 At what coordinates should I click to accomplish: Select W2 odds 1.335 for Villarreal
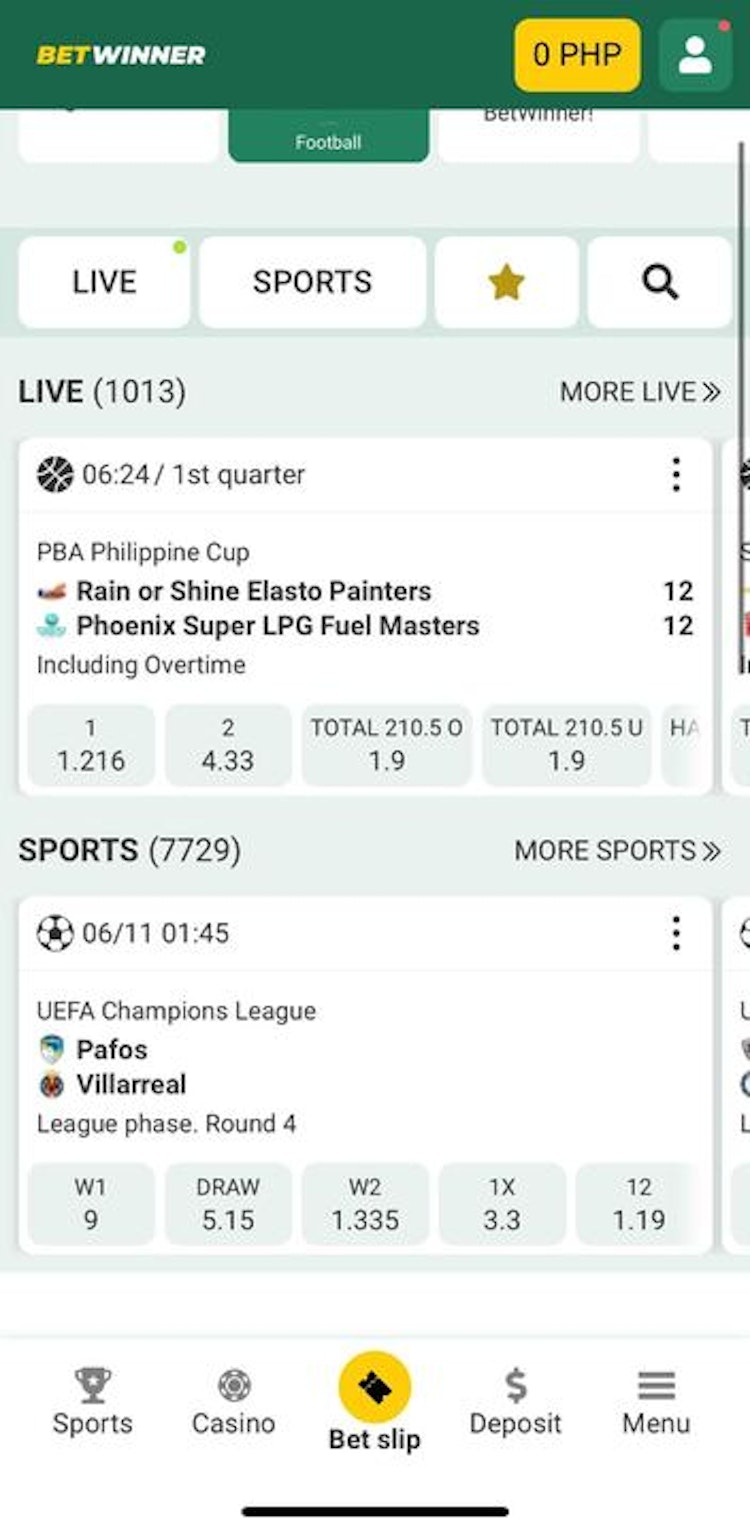pos(365,1204)
